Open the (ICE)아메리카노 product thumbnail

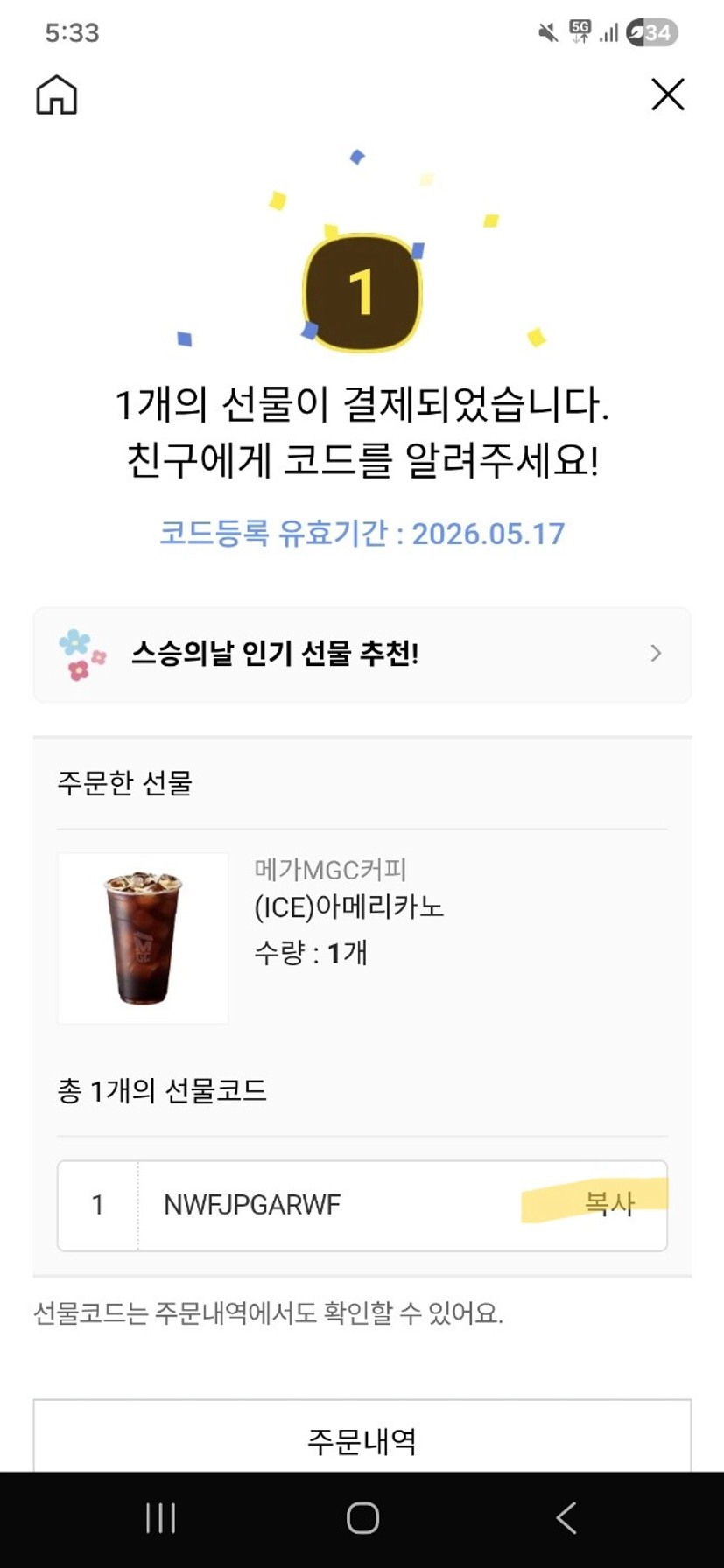pyautogui.click(x=143, y=938)
